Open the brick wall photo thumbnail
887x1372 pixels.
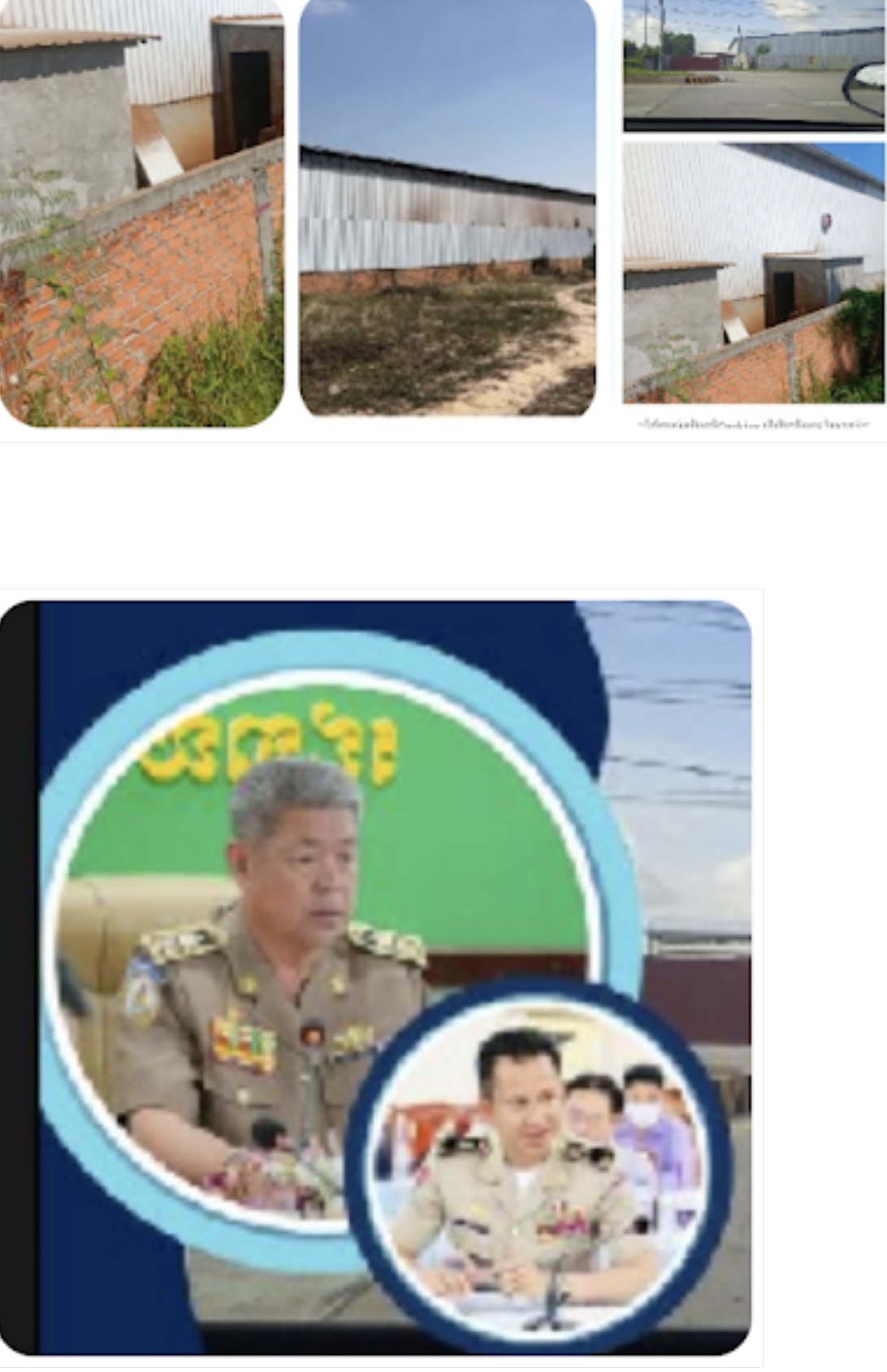(x=142, y=213)
